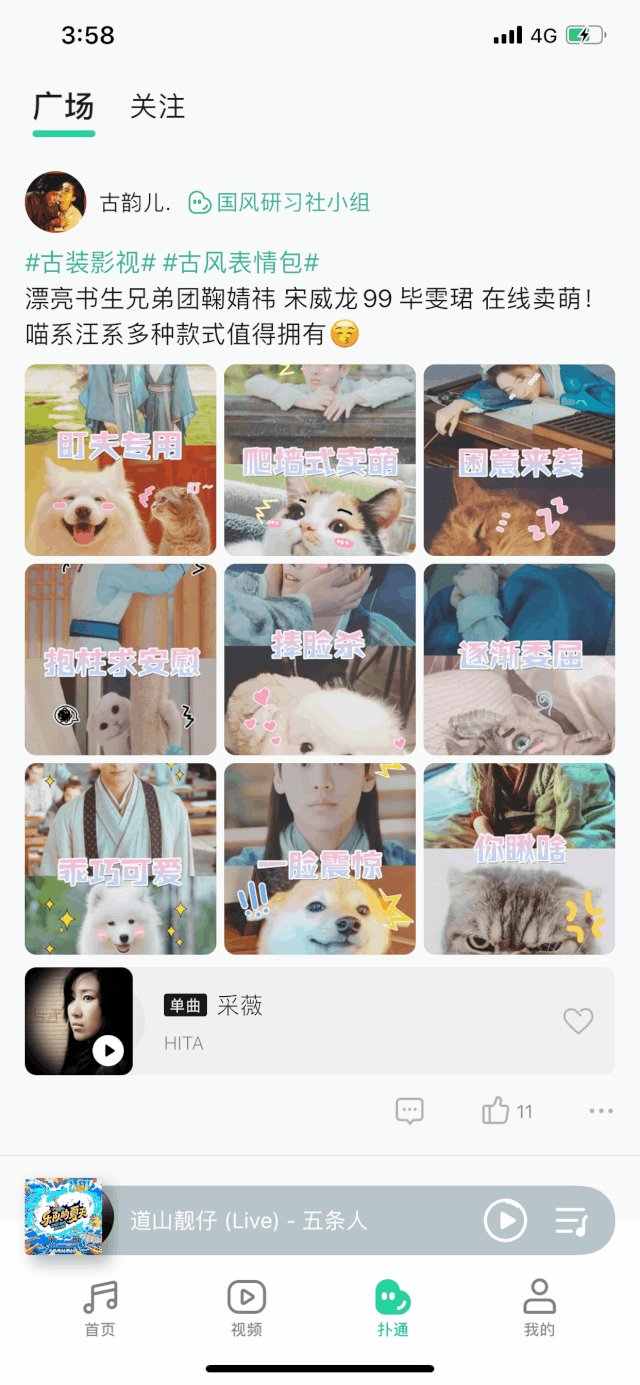Image resolution: width=640 pixels, height=1385 pixels.
Task: Open the 我的 tab
Action: pos(539,1308)
